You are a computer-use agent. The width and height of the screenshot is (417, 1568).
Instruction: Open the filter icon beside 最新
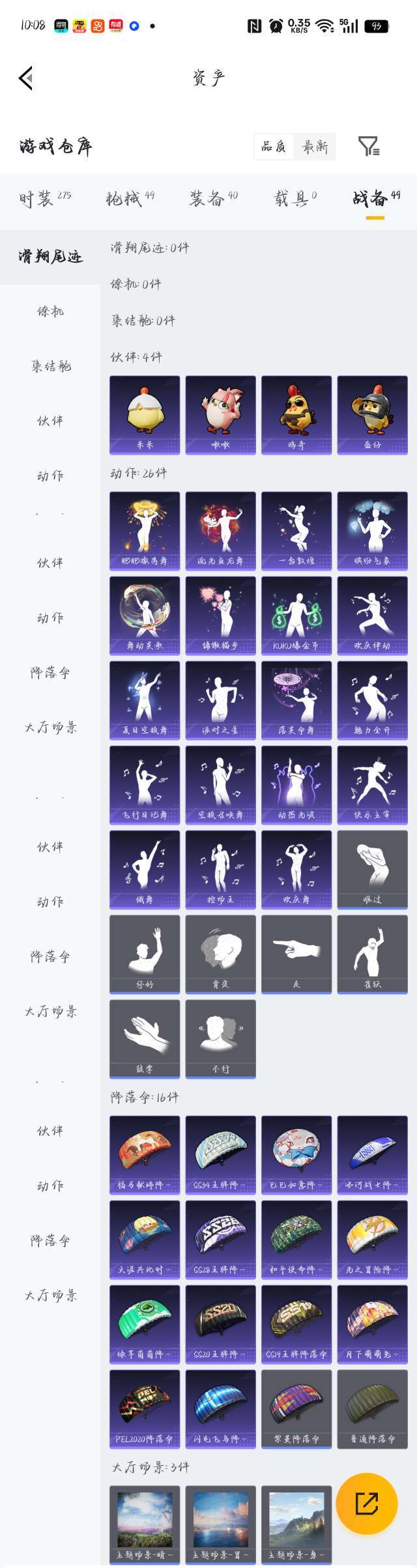369,146
